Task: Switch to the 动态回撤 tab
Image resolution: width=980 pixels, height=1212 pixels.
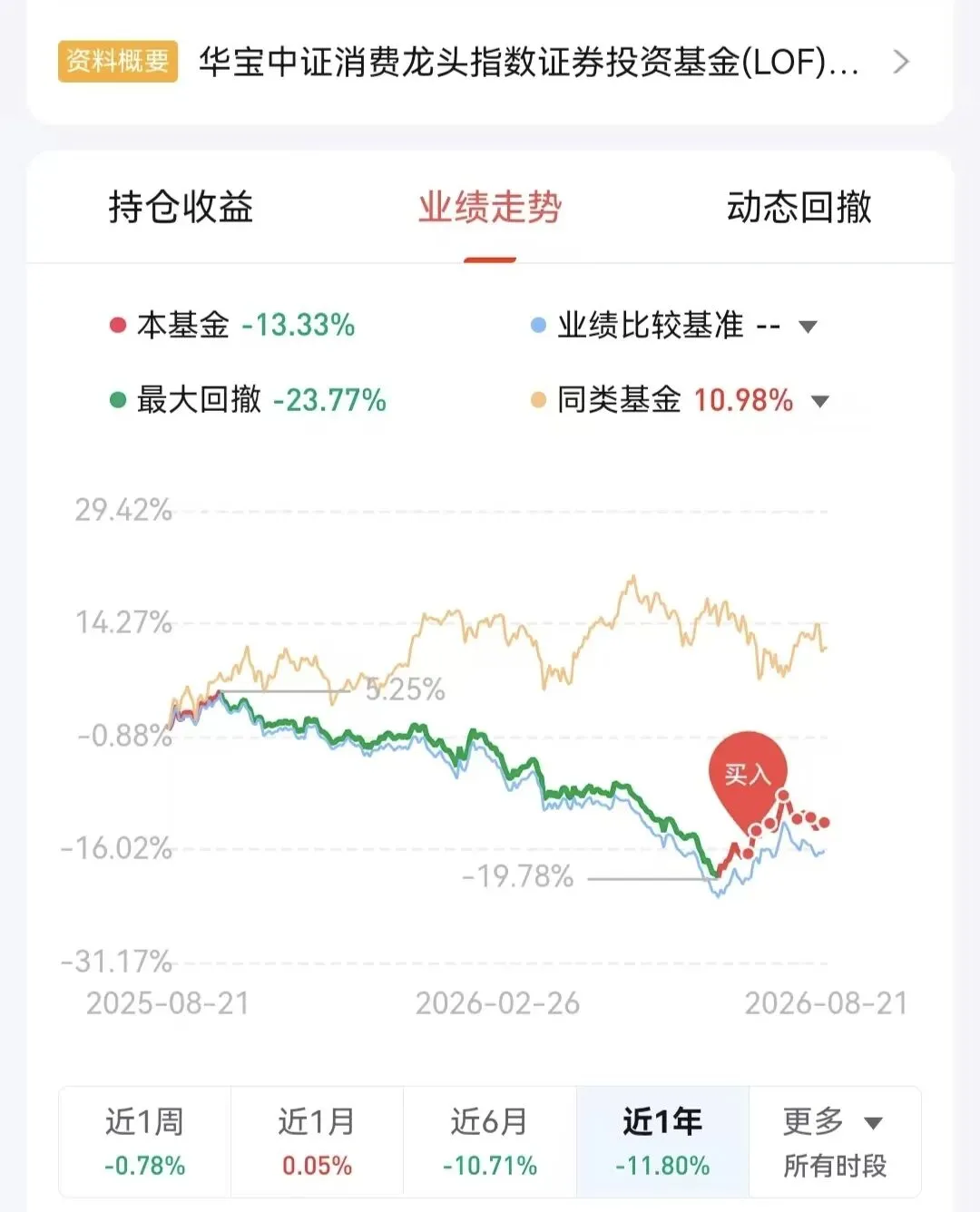Action: [x=799, y=207]
